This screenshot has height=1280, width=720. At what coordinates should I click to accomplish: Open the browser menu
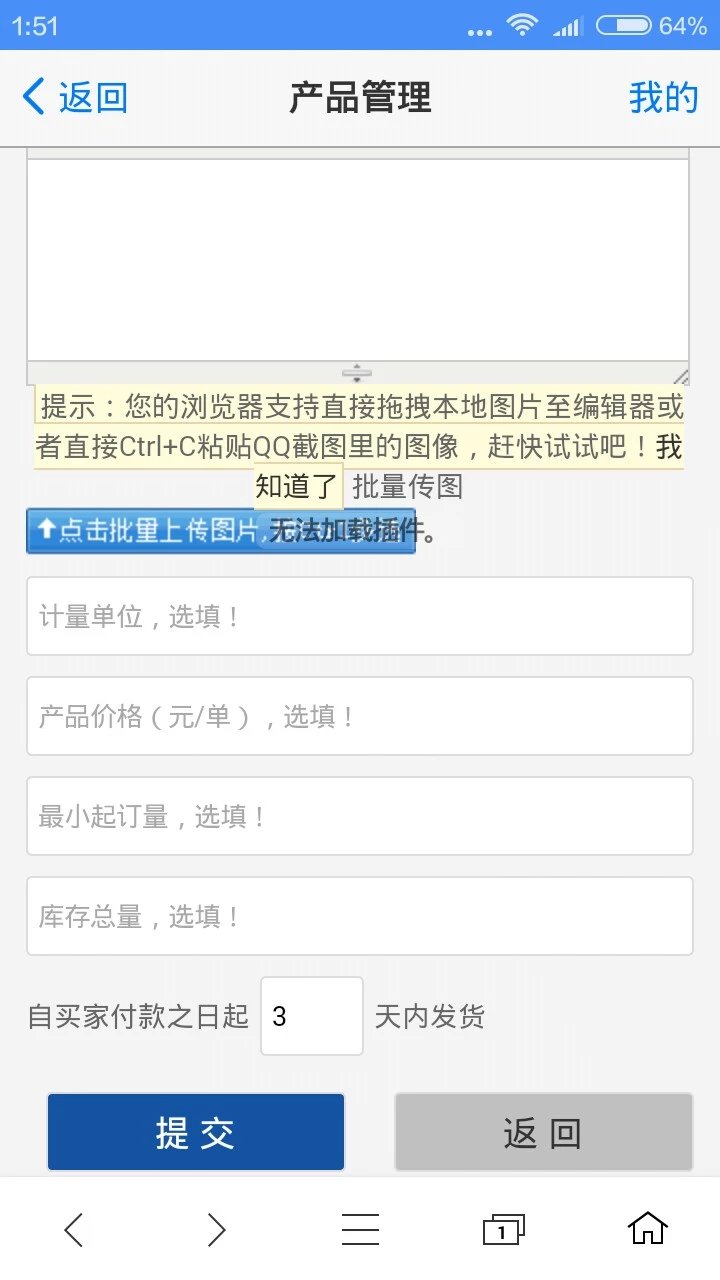point(360,1229)
